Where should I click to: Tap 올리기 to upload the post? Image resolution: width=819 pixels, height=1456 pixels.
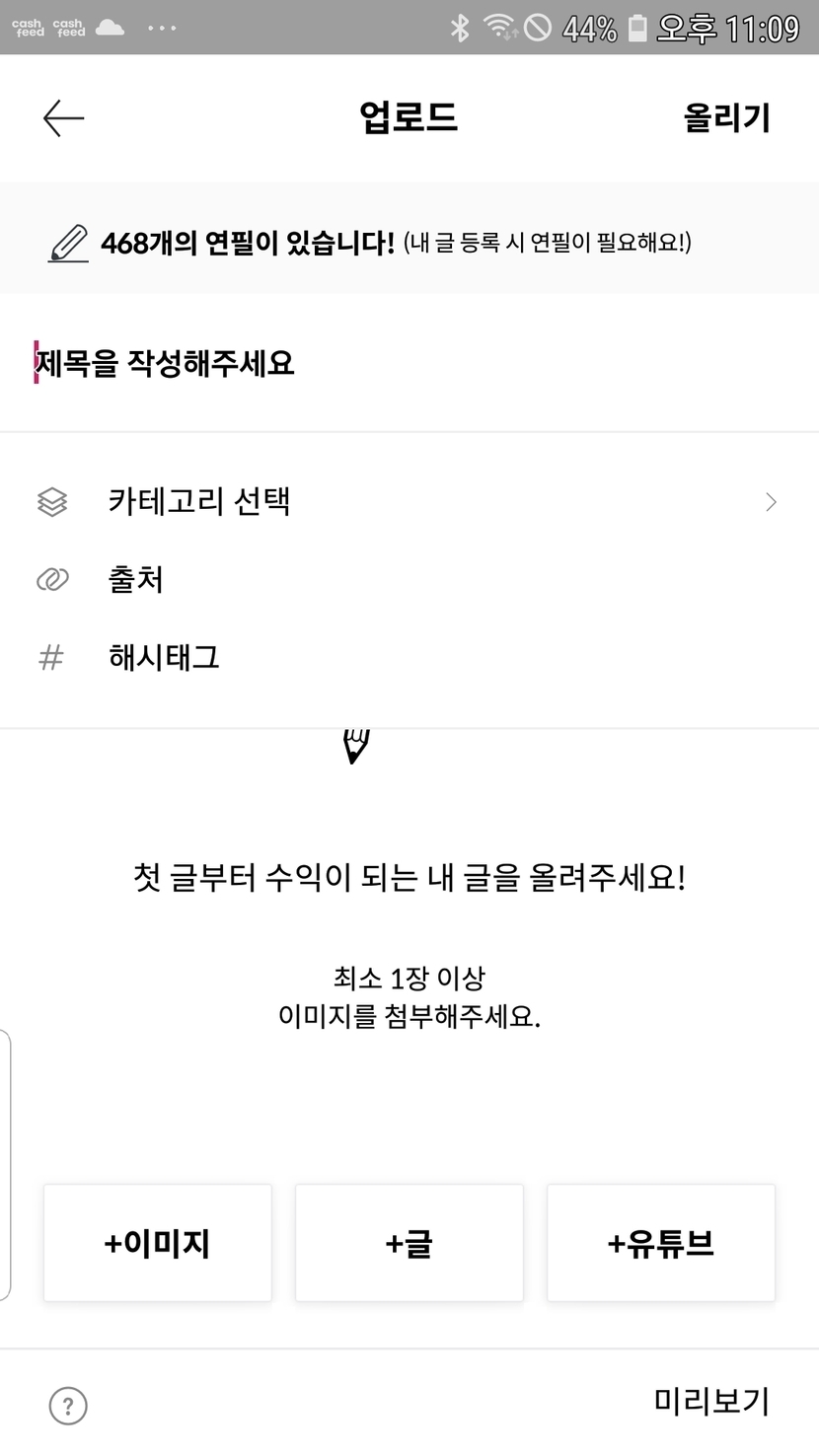726,118
